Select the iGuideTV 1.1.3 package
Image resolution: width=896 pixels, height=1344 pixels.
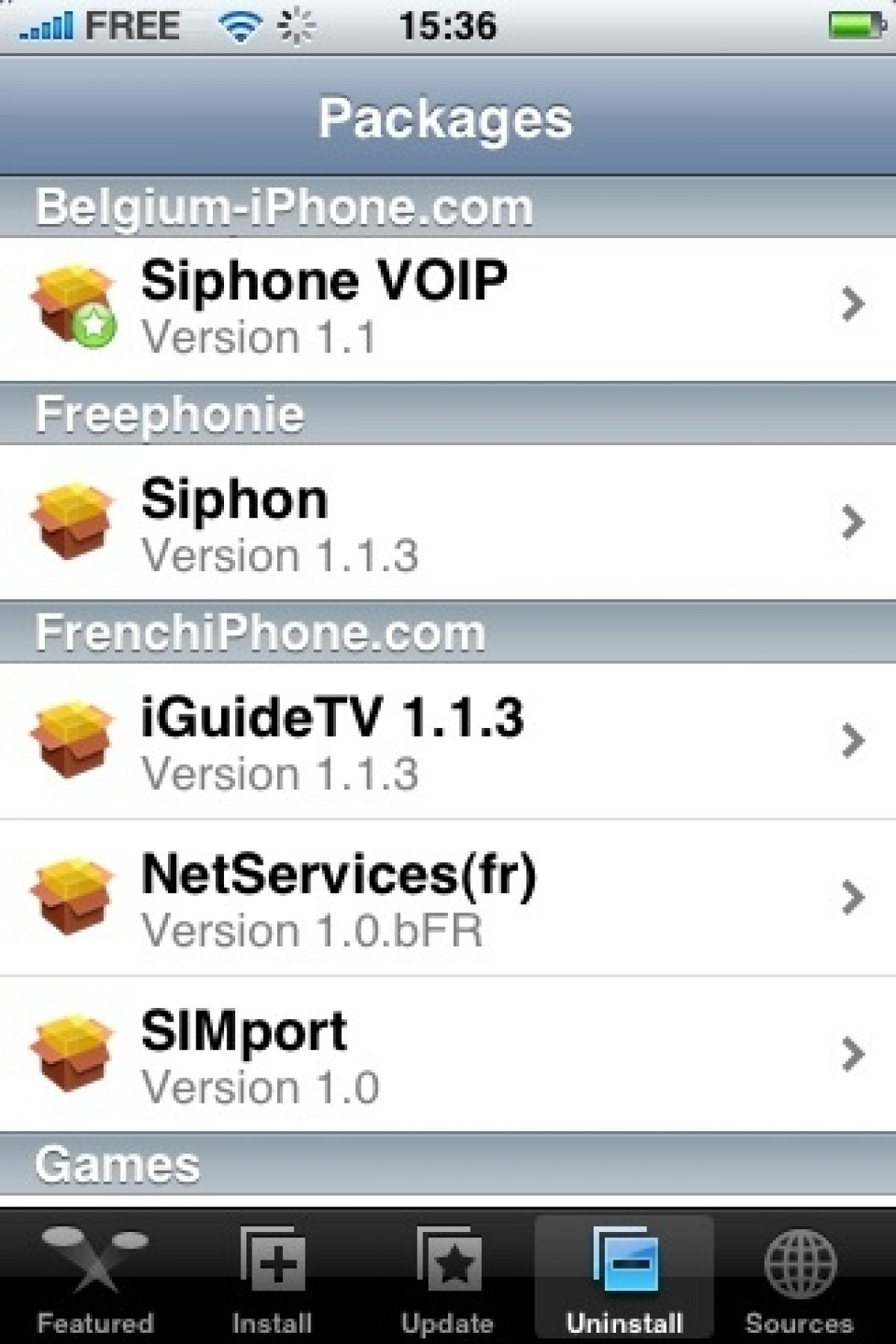click(x=448, y=741)
